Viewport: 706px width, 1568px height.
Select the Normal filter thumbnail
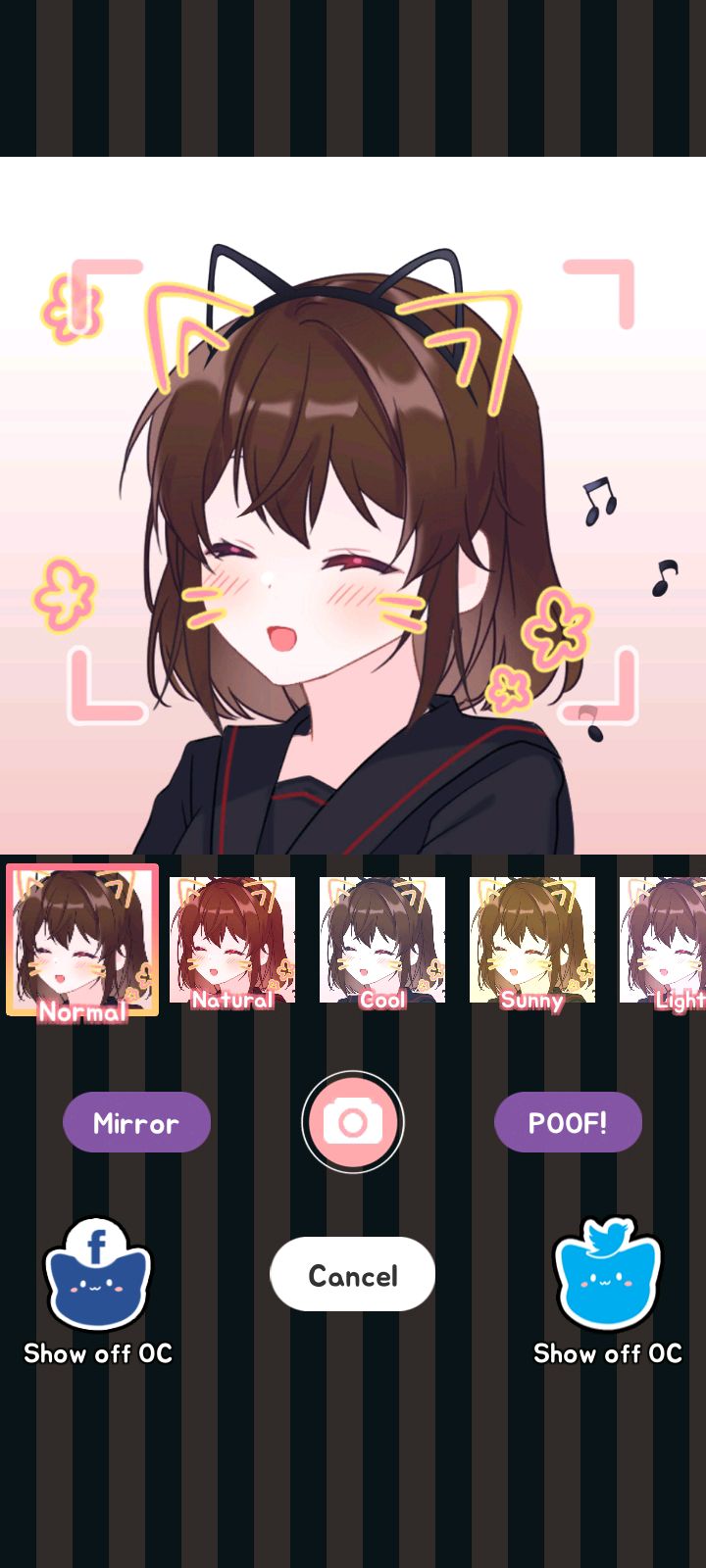pyautogui.click(x=82, y=939)
